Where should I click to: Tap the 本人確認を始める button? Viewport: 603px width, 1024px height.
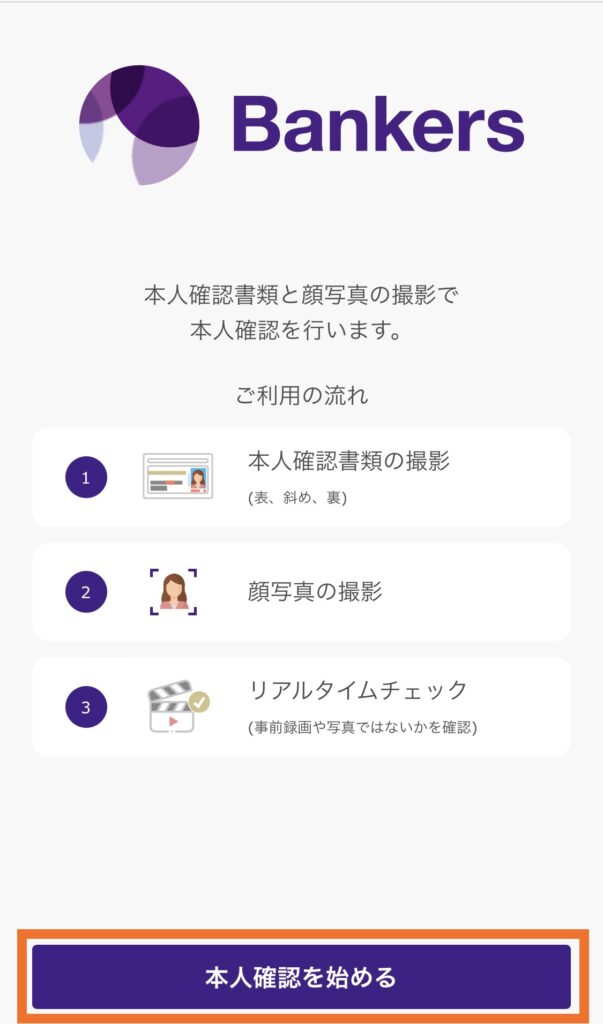(x=301, y=977)
